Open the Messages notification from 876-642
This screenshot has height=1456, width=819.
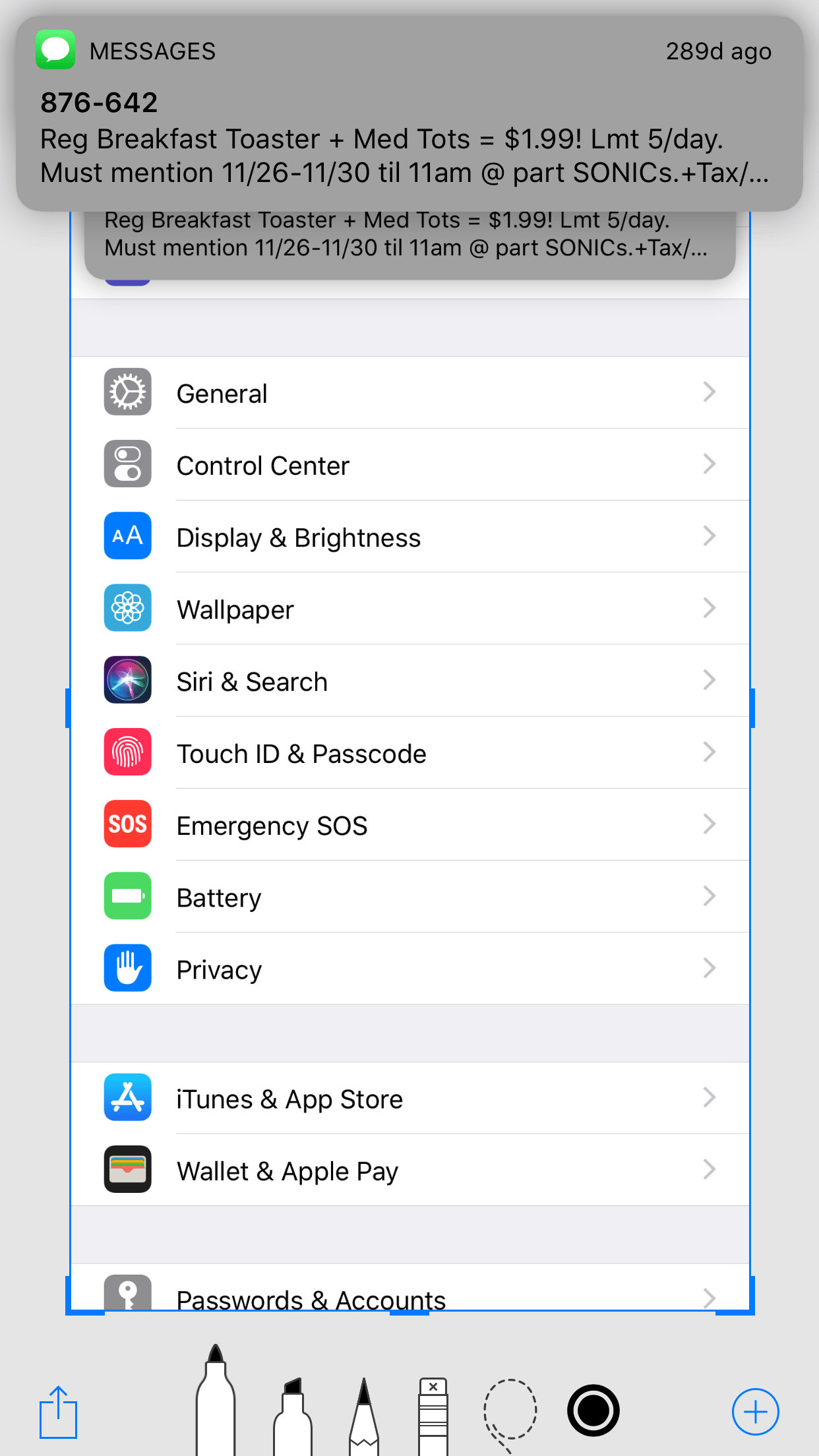tap(409, 113)
